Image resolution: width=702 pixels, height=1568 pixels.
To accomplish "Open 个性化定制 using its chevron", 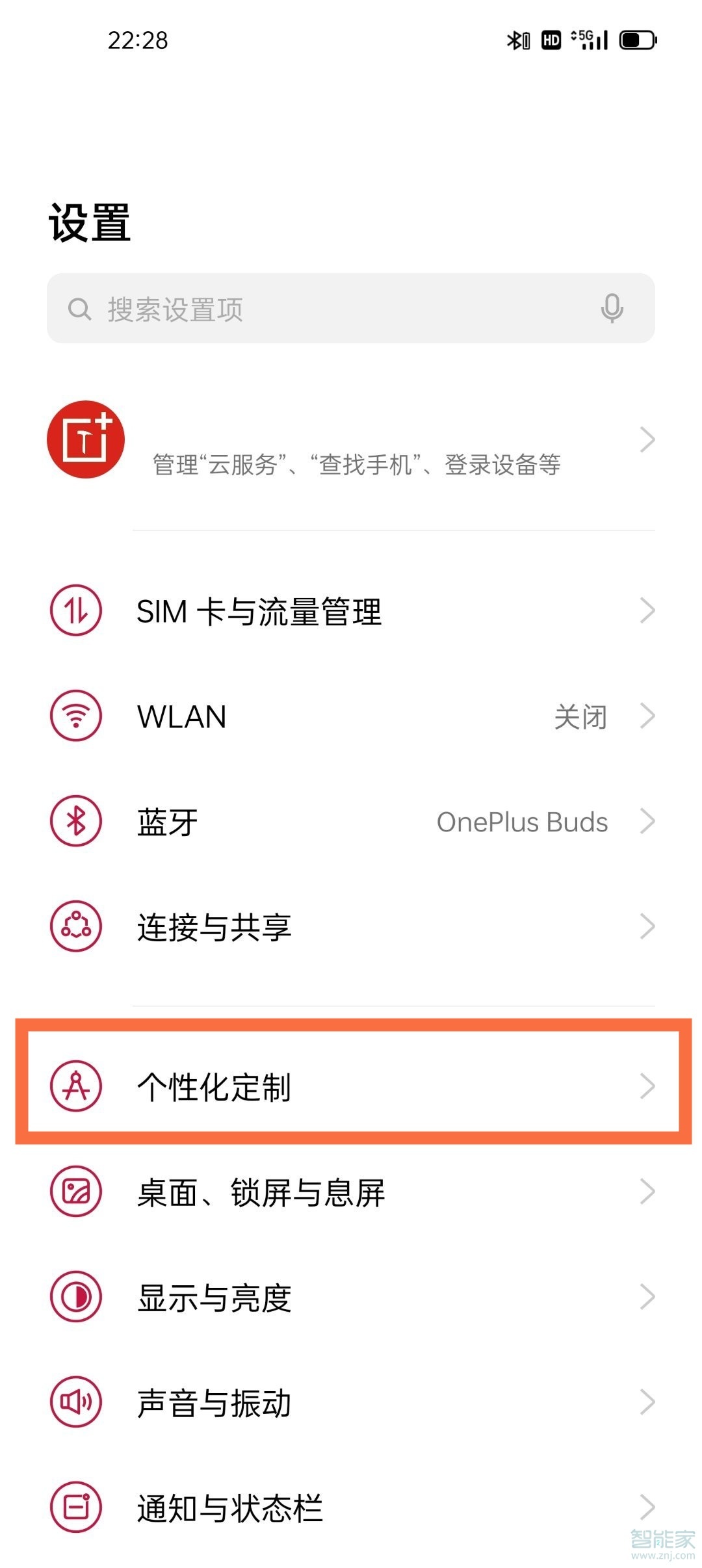I will click(647, 1084).
